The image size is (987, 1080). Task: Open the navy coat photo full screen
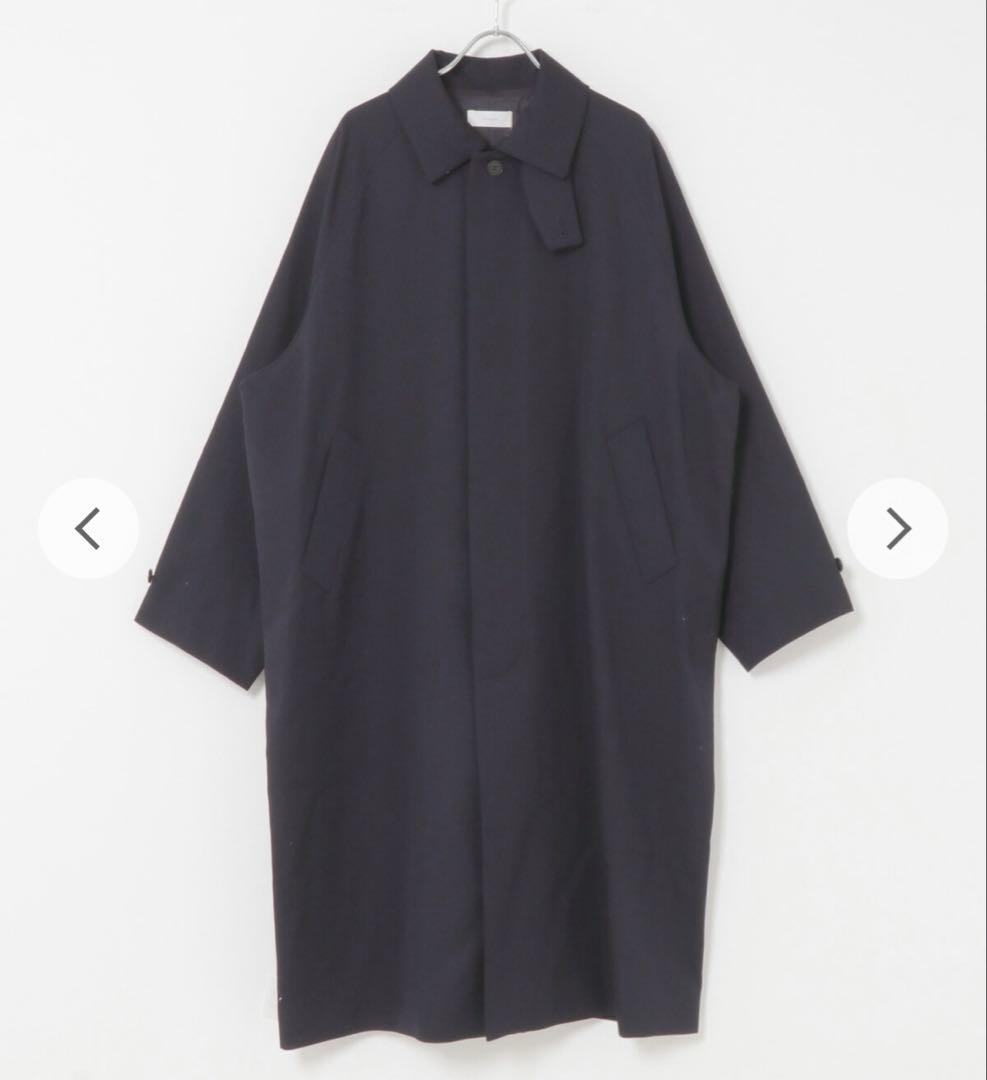coord(493,560)
